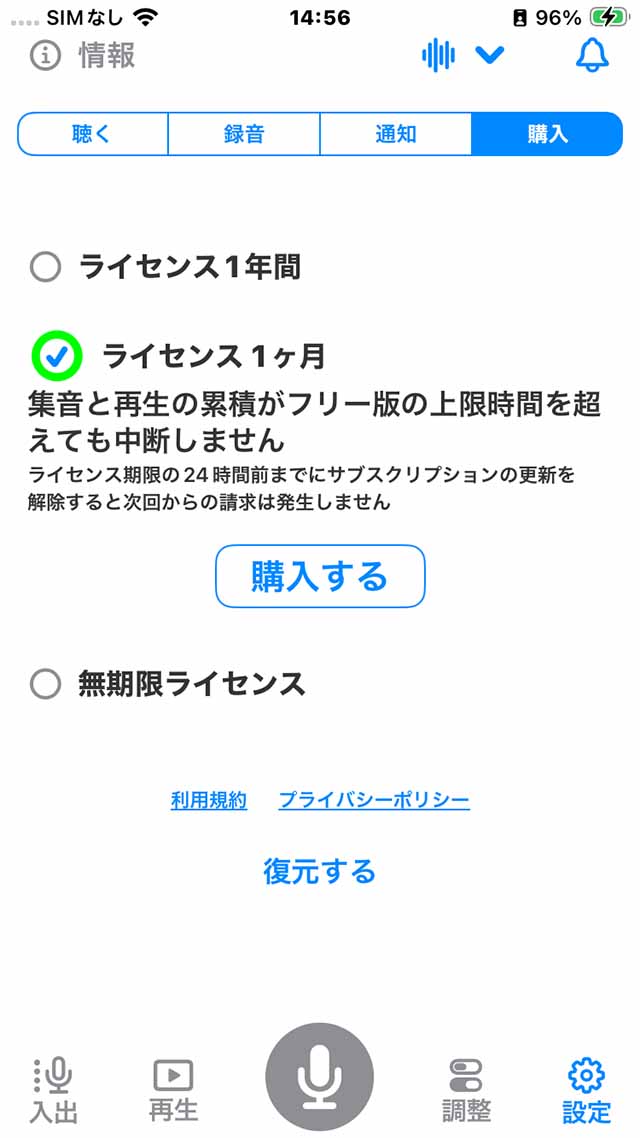Select ライセンス1年間 option
640x1138 pixels.
[46, 267]
